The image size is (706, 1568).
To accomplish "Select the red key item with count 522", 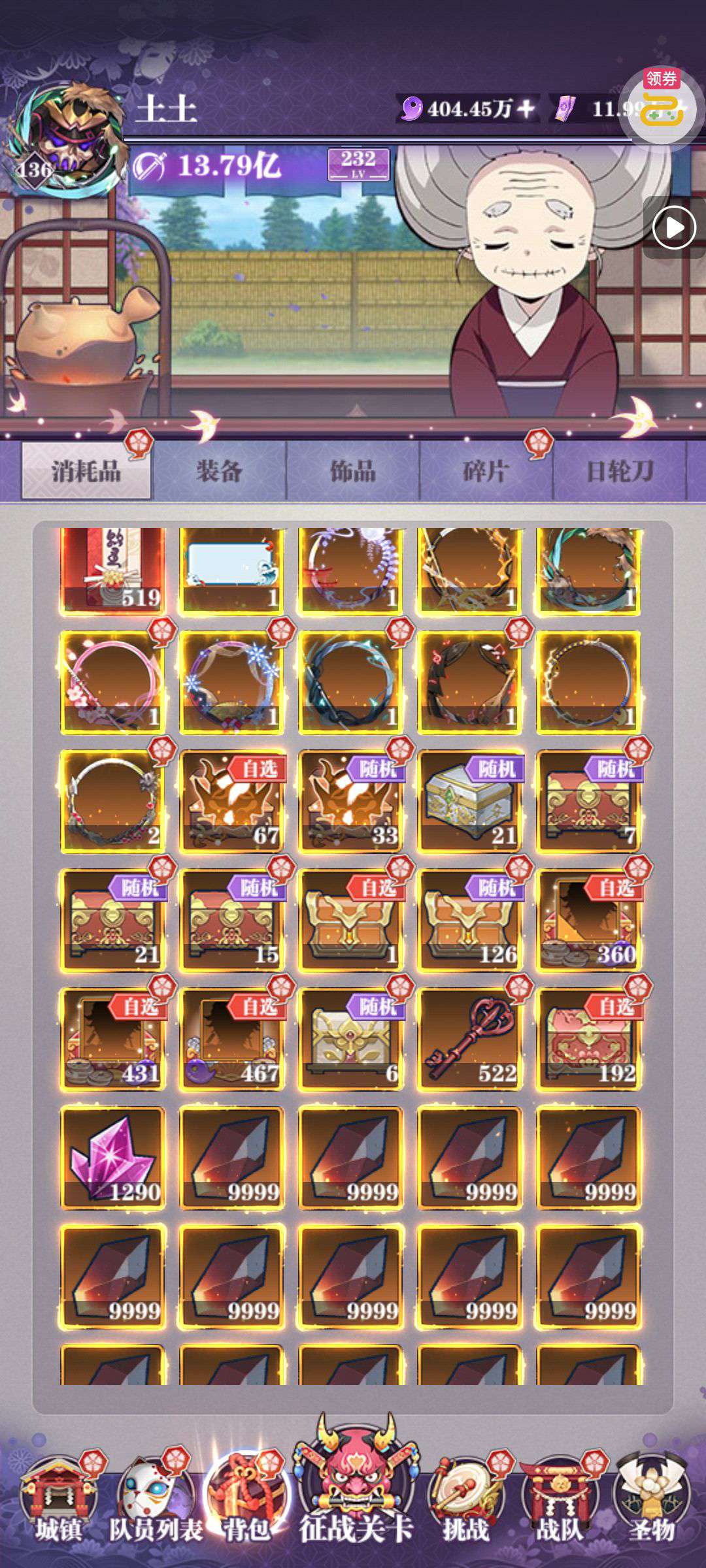I will 470,1039.
